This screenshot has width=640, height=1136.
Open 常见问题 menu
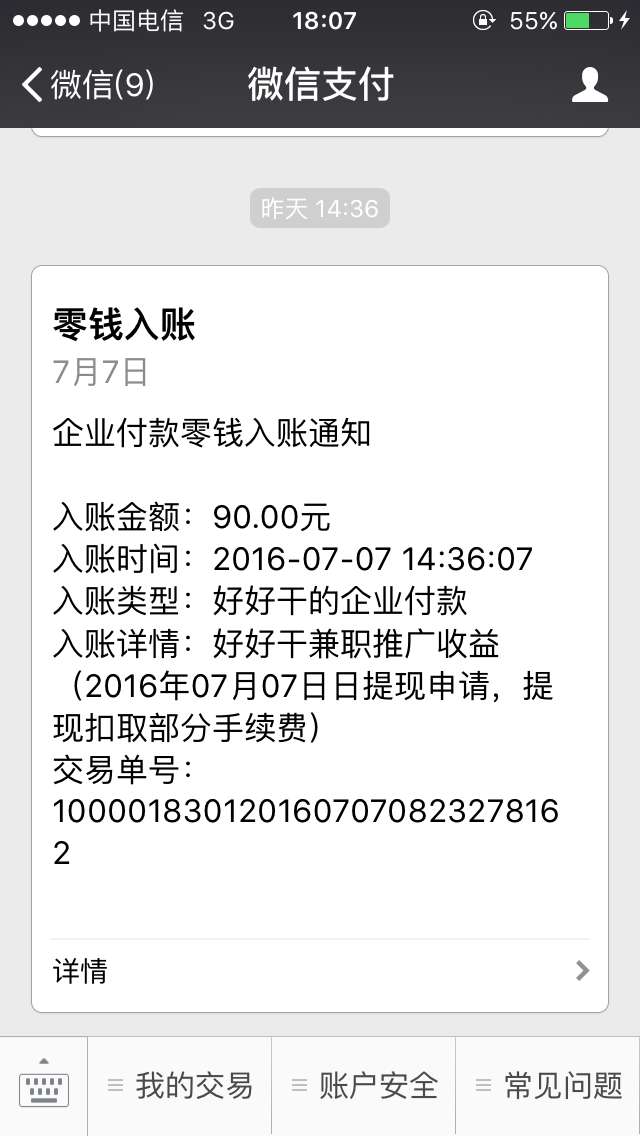[x=549, y=1085]
